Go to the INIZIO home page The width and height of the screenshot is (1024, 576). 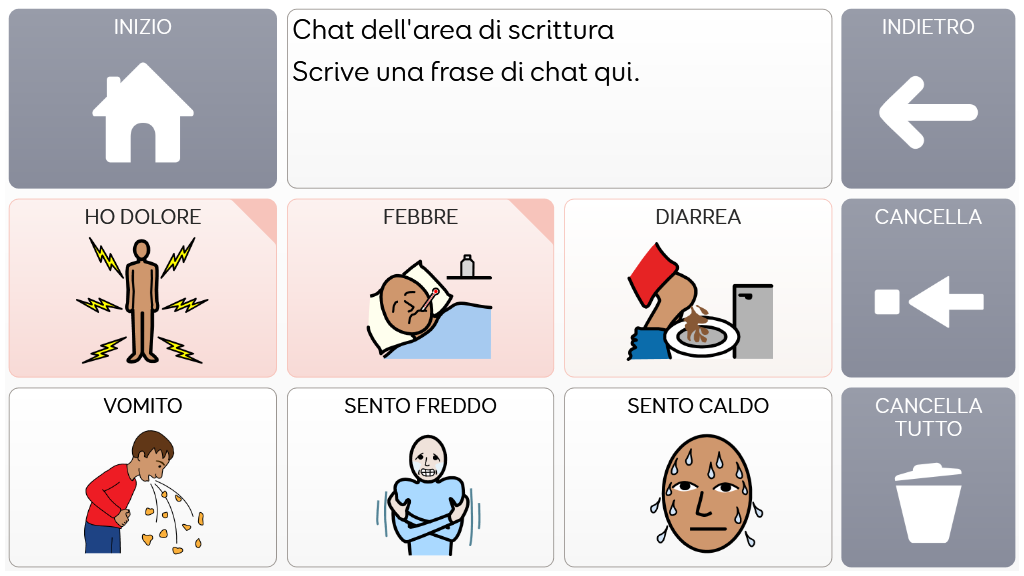pyautogui.click(x=142, y=99)
